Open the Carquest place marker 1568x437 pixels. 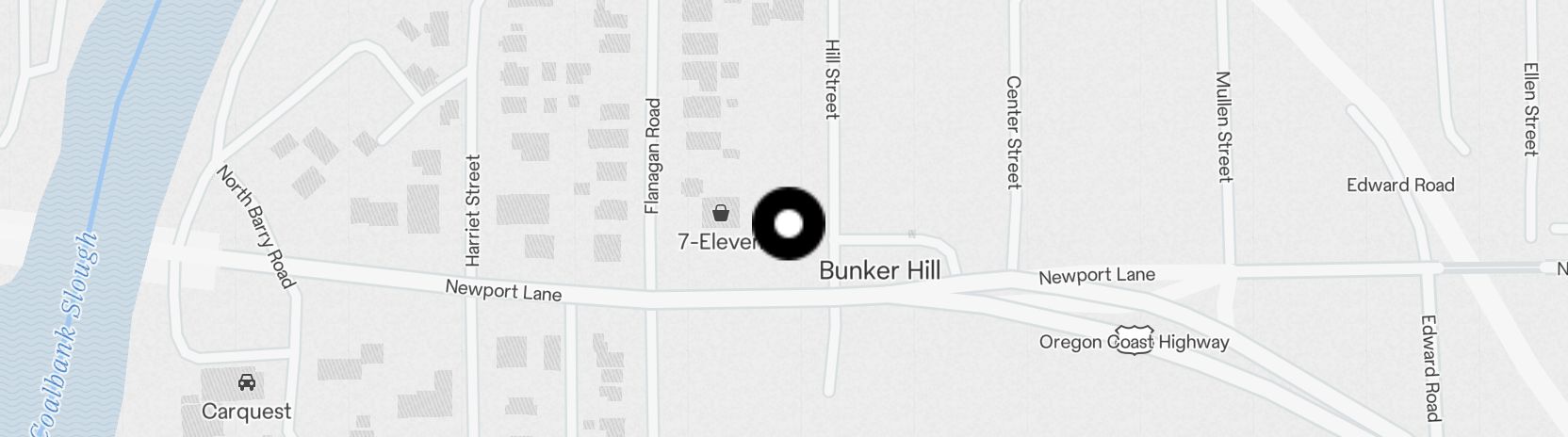coord(246,382)
